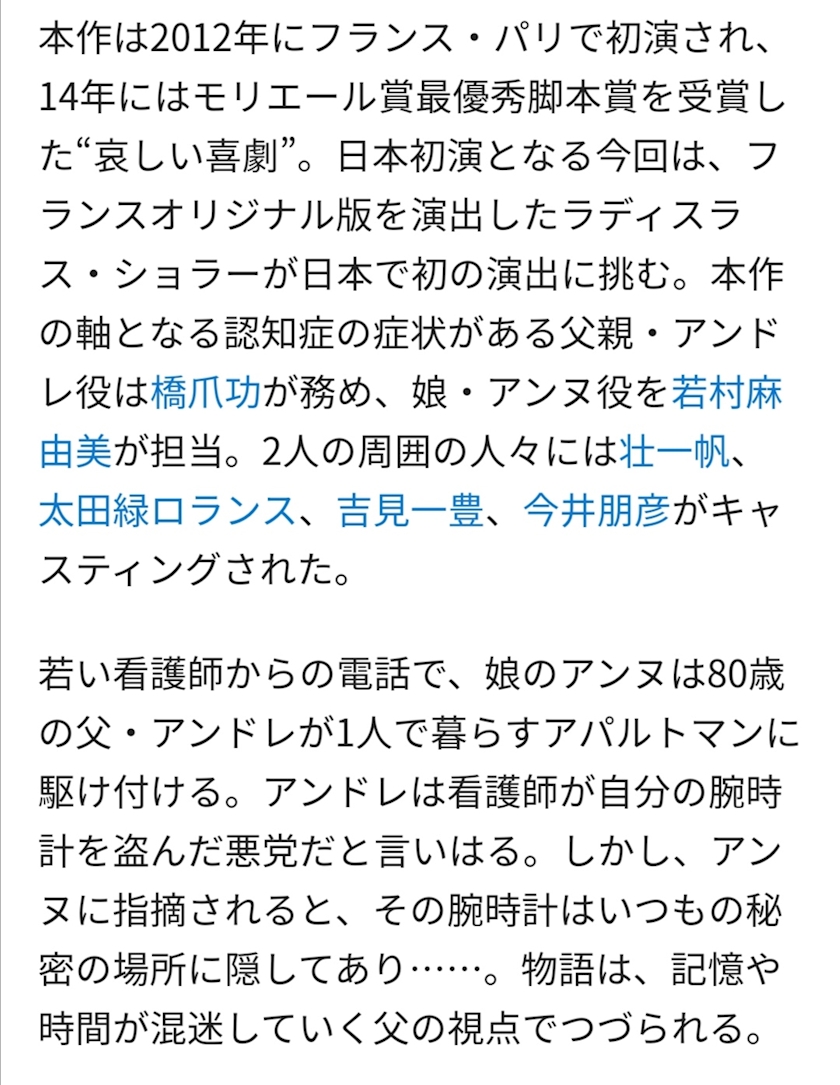This screenshot has height=1085, width=840.
Task: Select the 今井朋彦 link
Action: [x=596, y=512]
